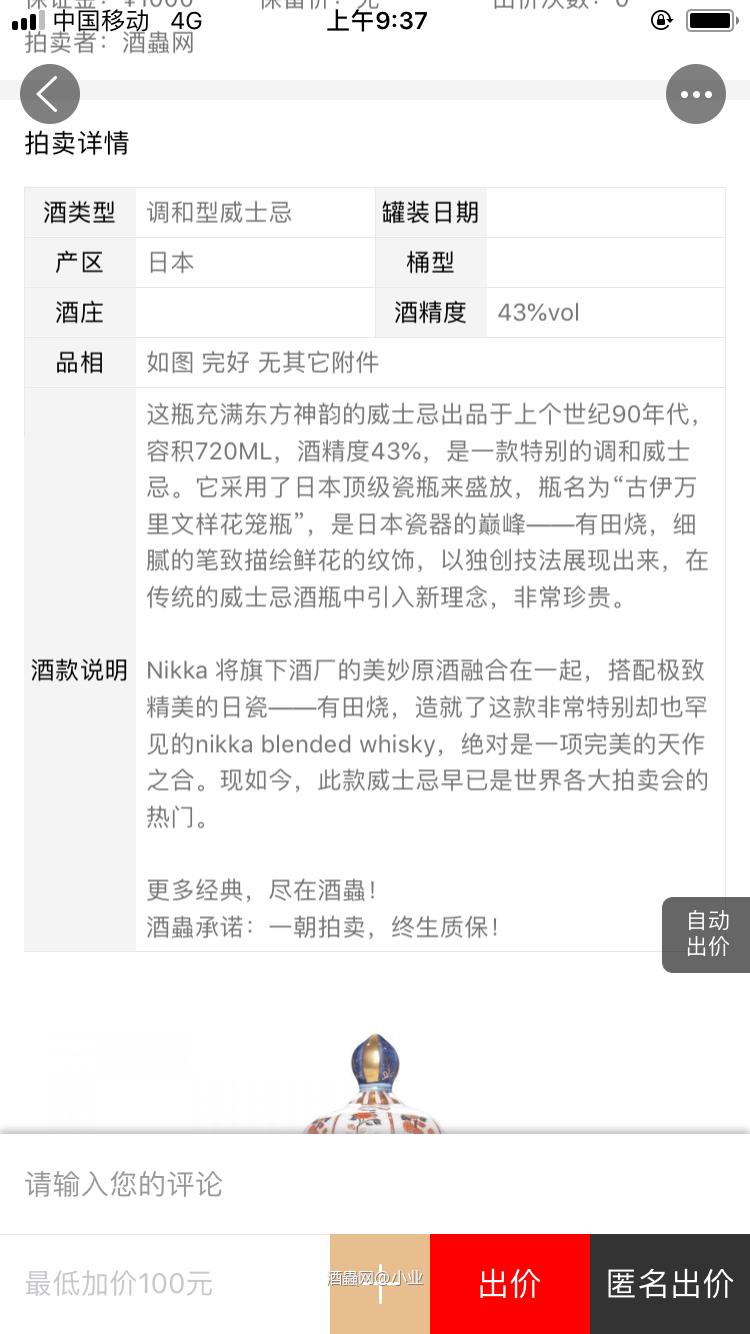Image resolution: width=750 pixels, height=1334 pixels.
Task: Tap the back arrow icon
Action: tap(50, 93)
